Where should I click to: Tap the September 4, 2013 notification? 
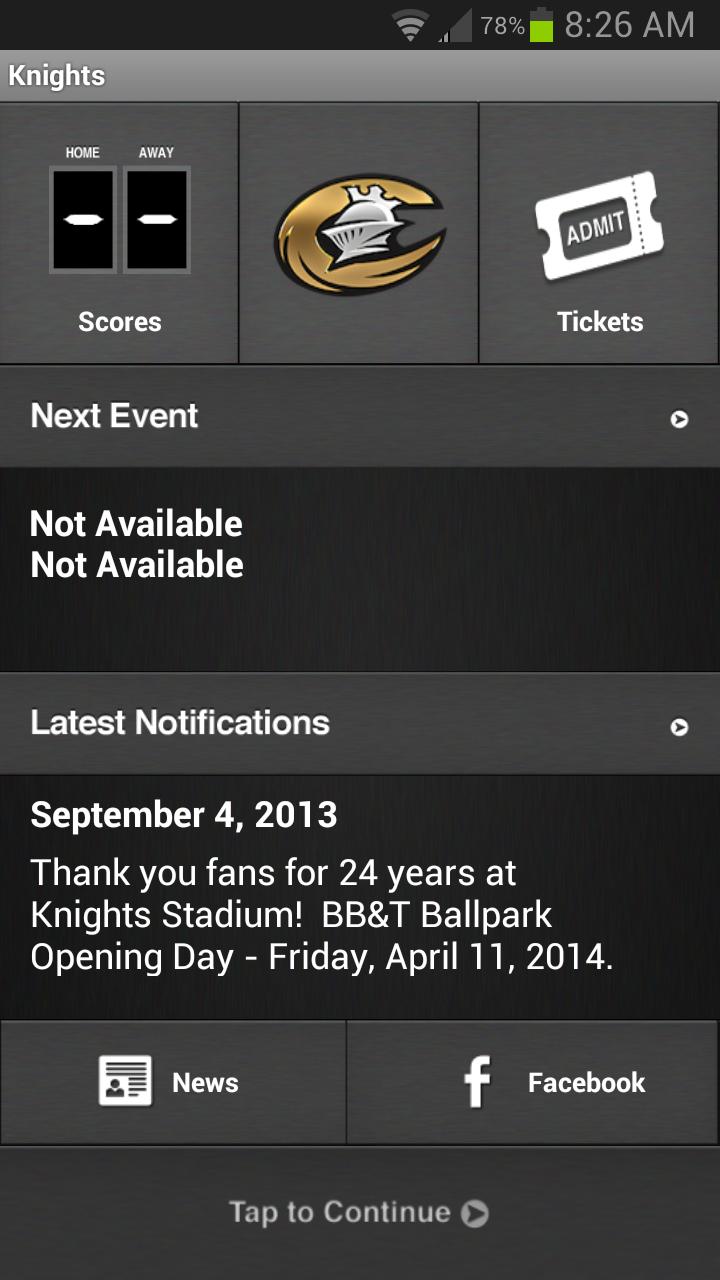[x=185, y=814]
